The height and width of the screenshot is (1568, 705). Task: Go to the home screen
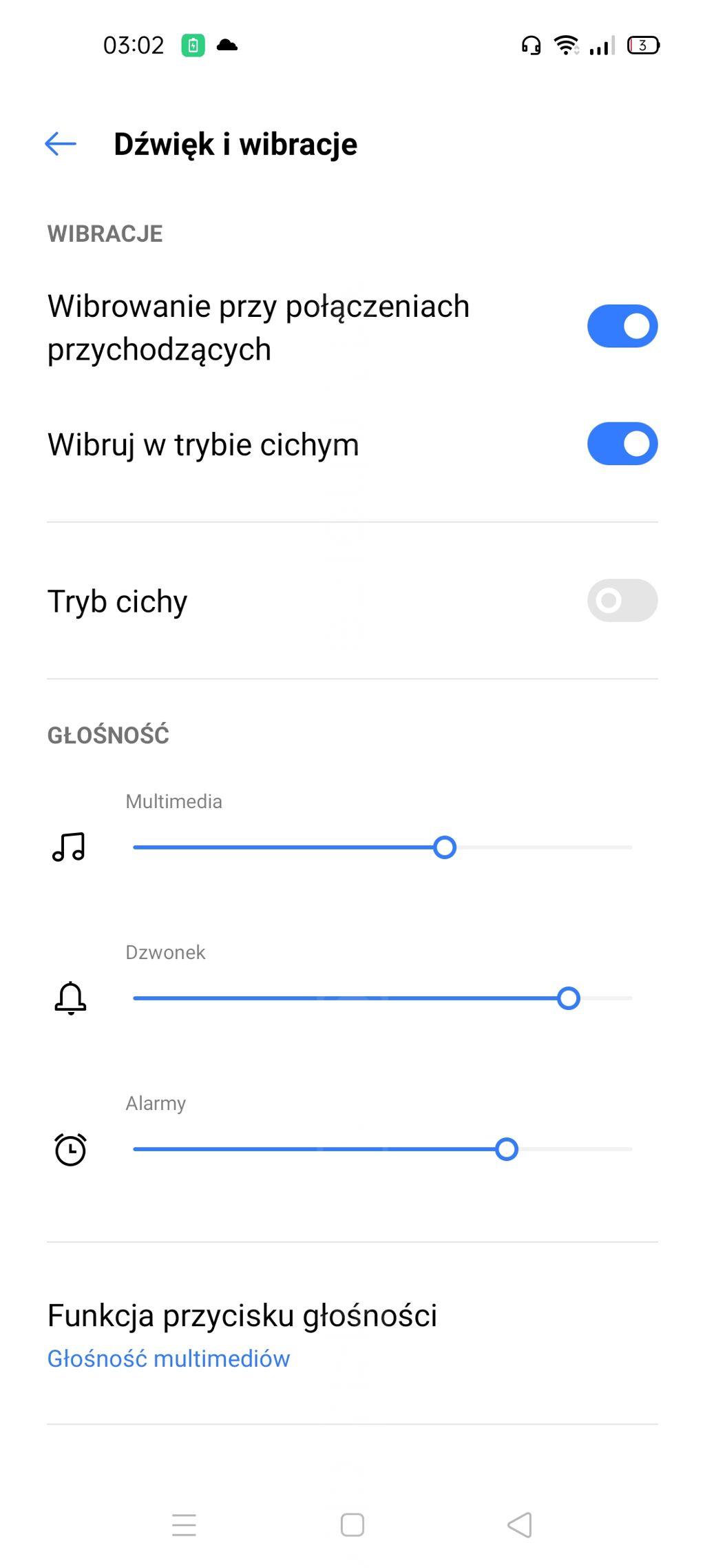[x=352, y=1525]
